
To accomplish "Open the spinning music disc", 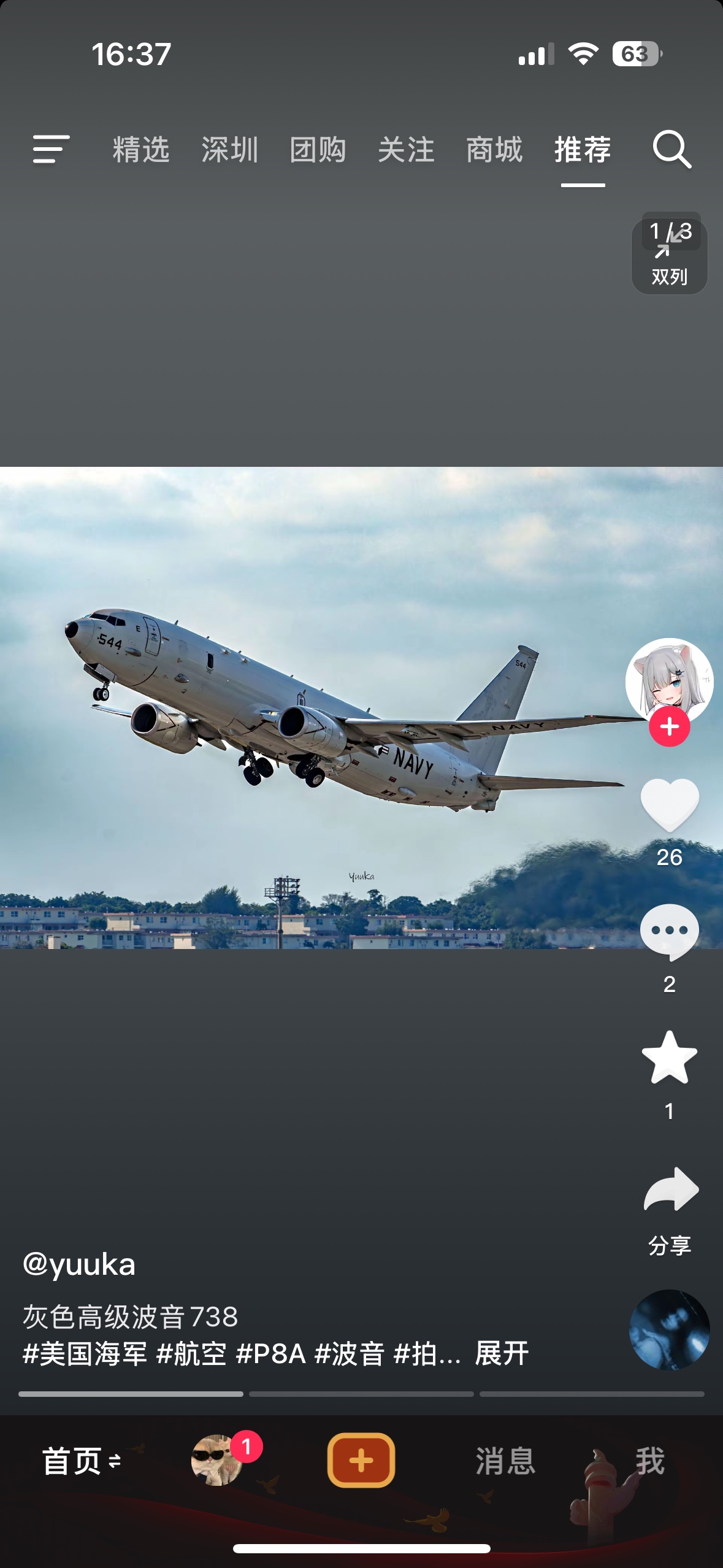I will pos(669,1330).
